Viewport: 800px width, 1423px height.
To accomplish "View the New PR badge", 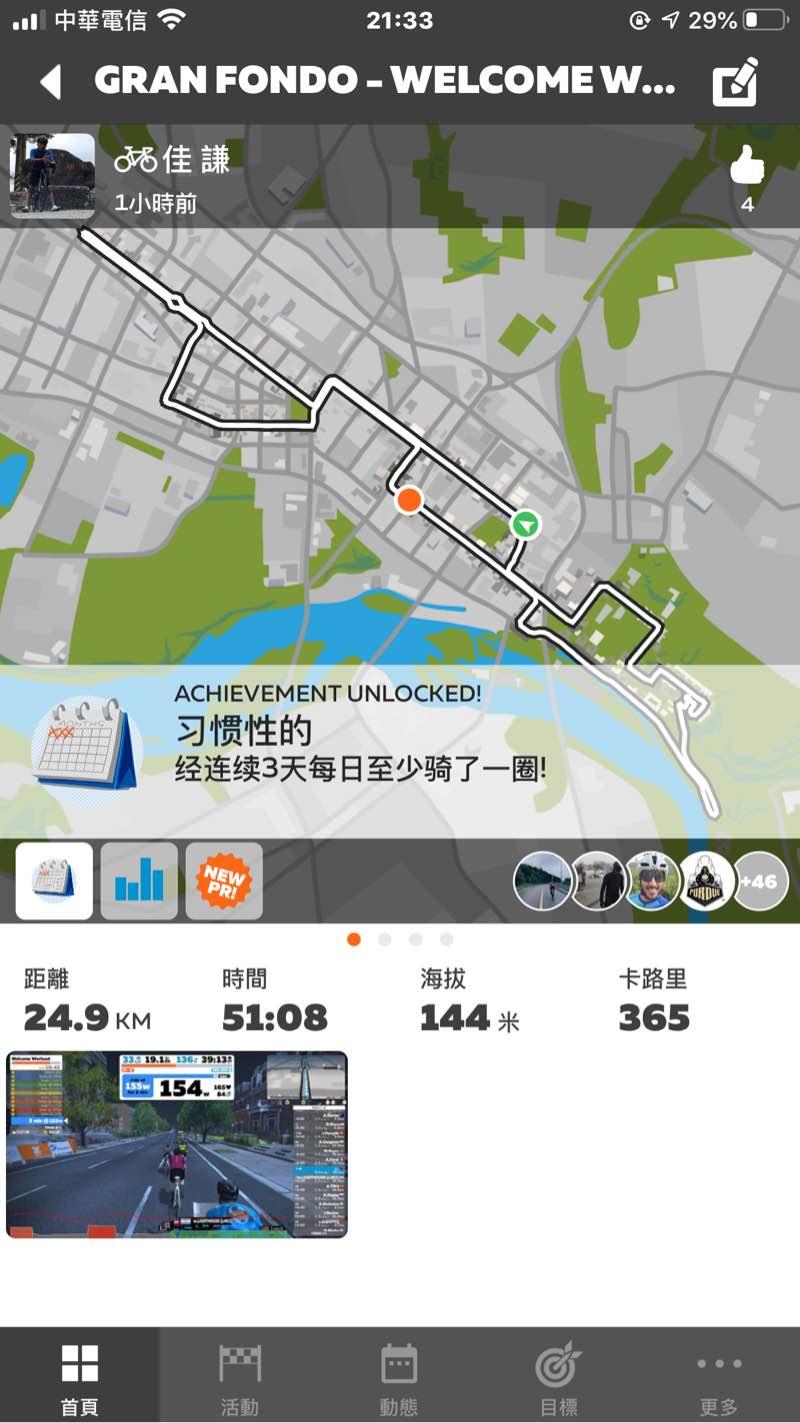I will tap(224, 881).
